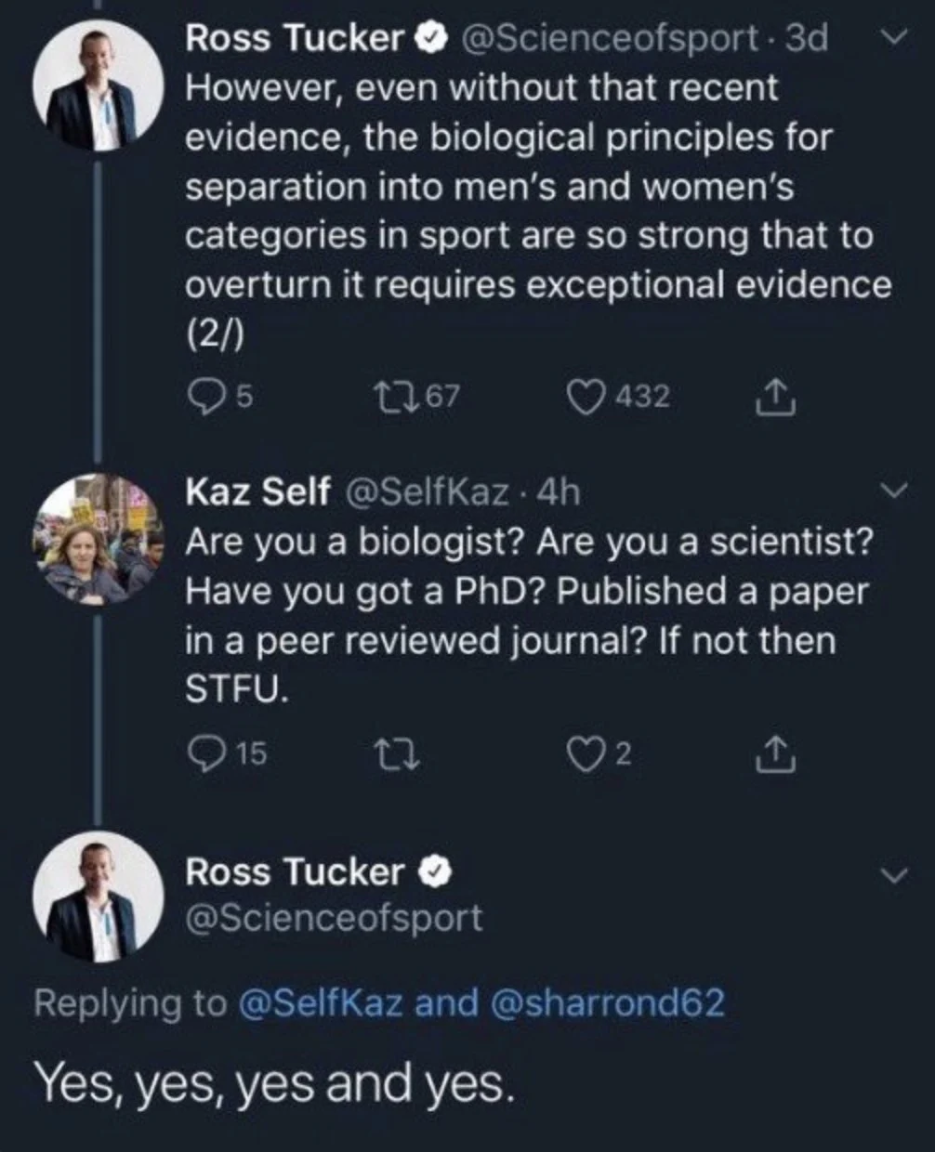
Task: Open Ross Tucker's avatar on the top tweet
Action: point(97,90)
